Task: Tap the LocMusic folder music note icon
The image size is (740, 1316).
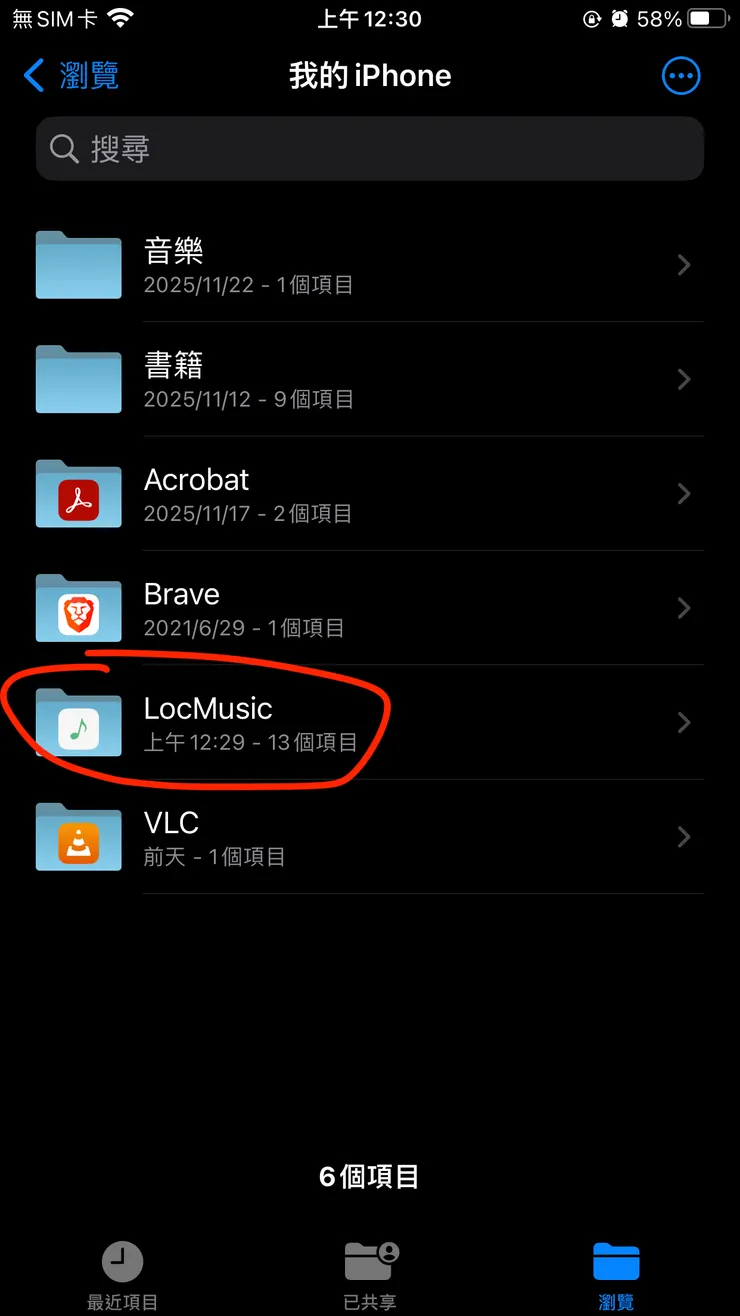Action: coord(78,722)
